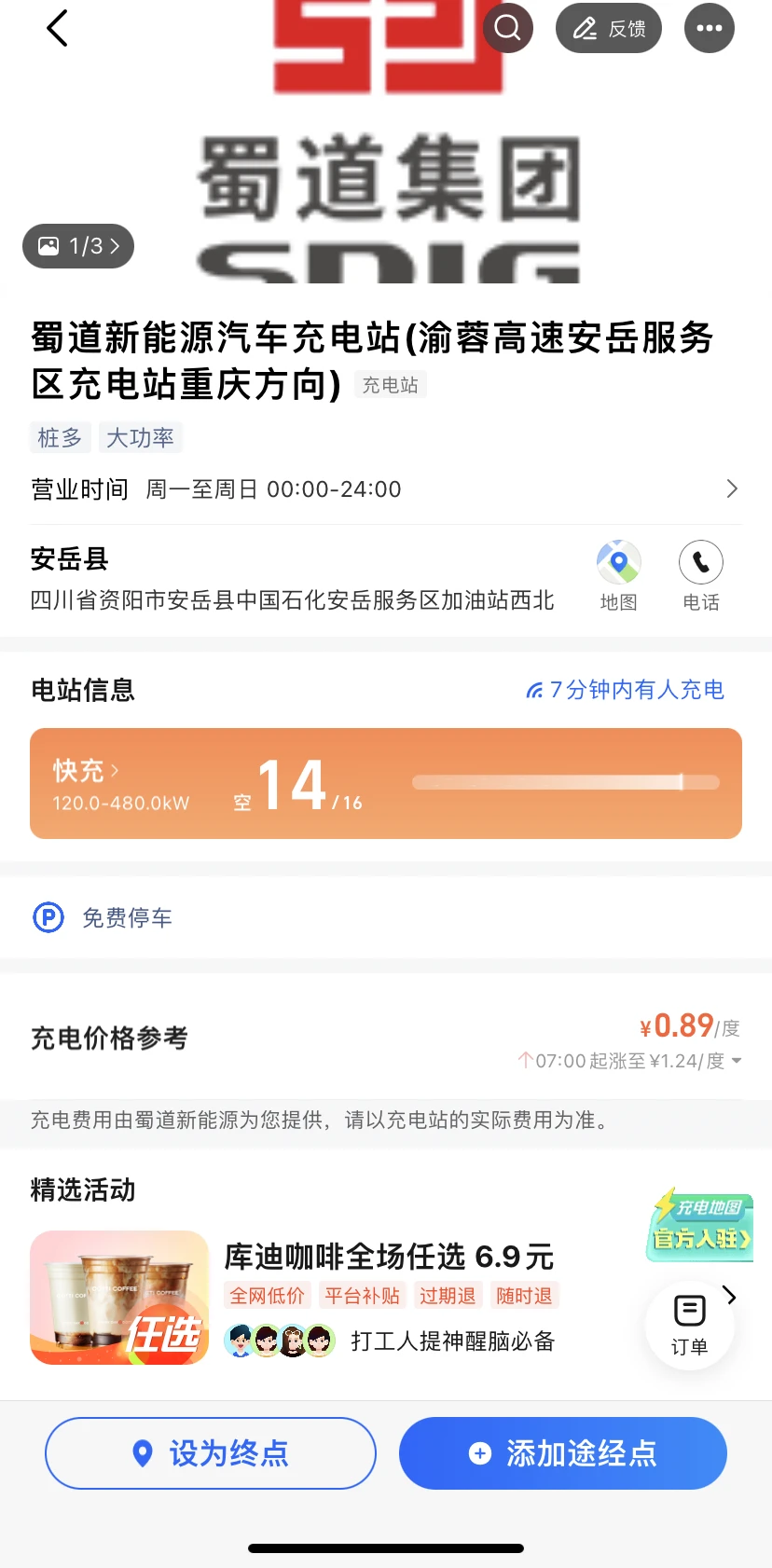Open search with the magnifier icon
The image size is (772, 1568).
(x=508, y=28)
